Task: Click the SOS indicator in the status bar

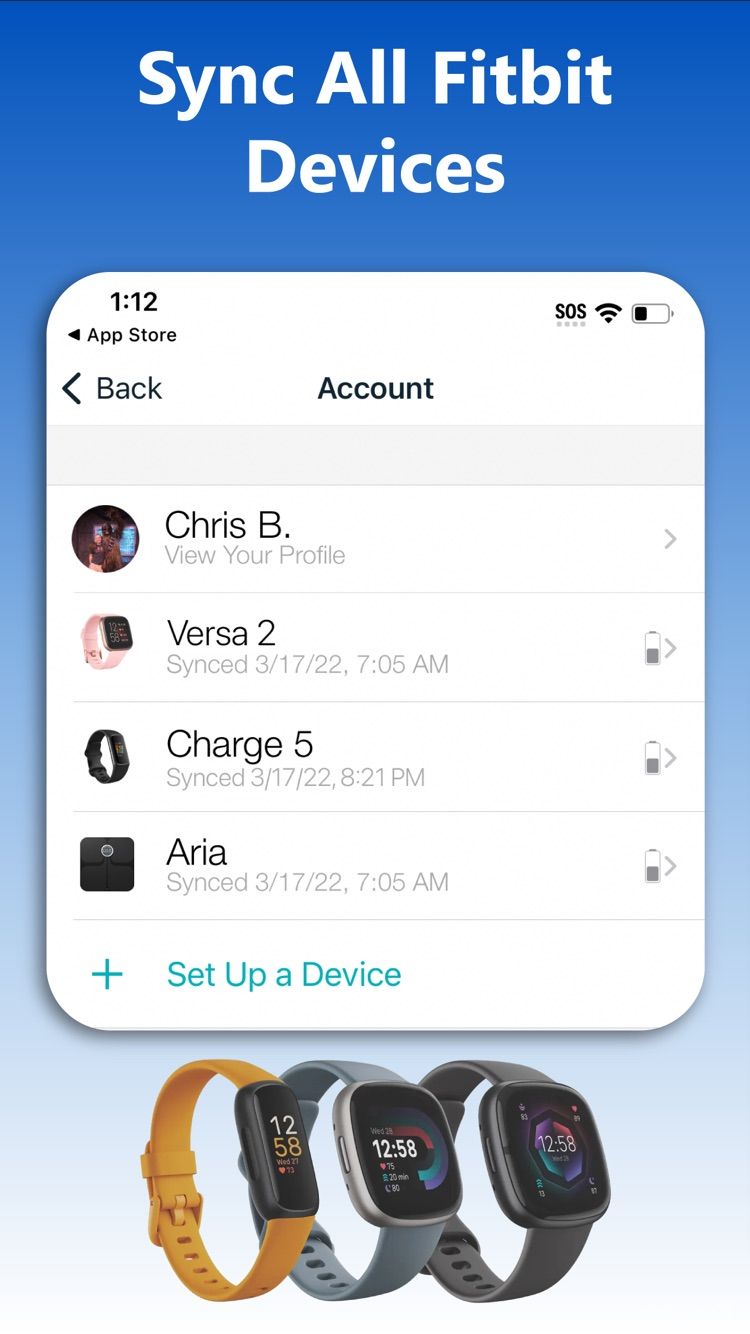Action: 568,311
